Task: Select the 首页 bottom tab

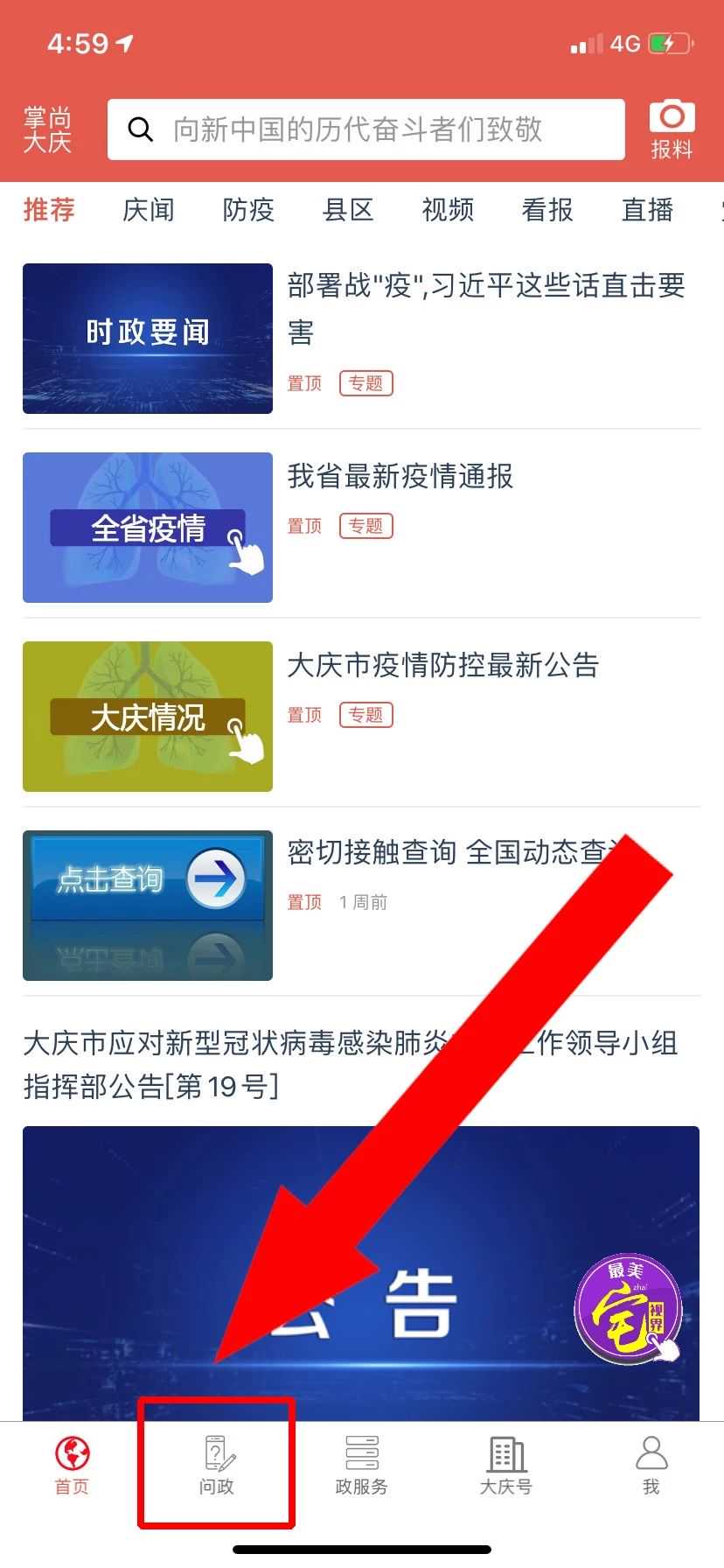Action: tap(72, 1465)
